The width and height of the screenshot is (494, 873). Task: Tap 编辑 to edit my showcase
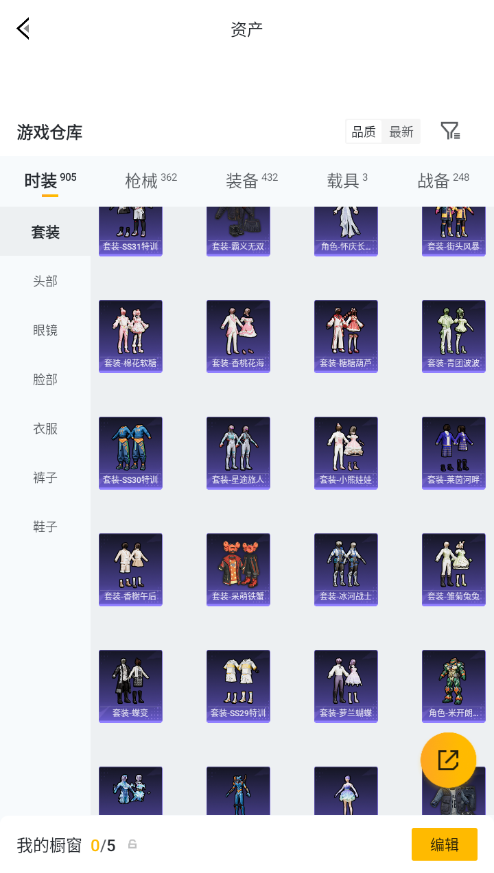(x=444, y=845)
